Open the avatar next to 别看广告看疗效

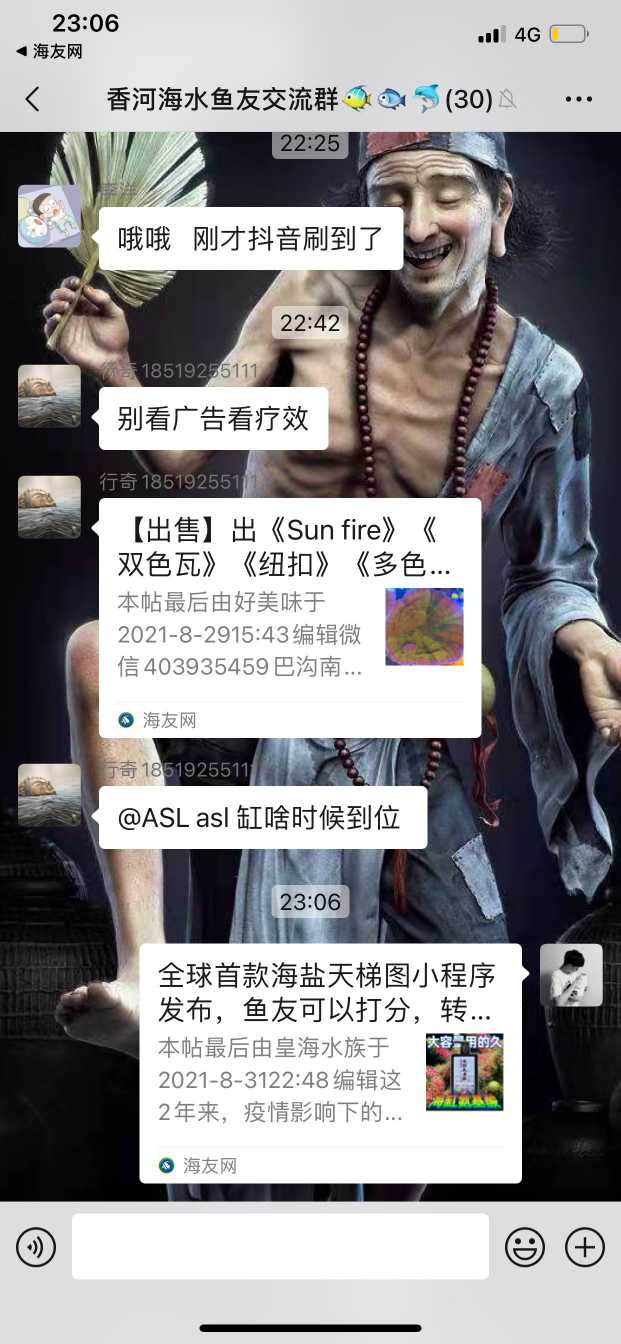coord(49,396)
